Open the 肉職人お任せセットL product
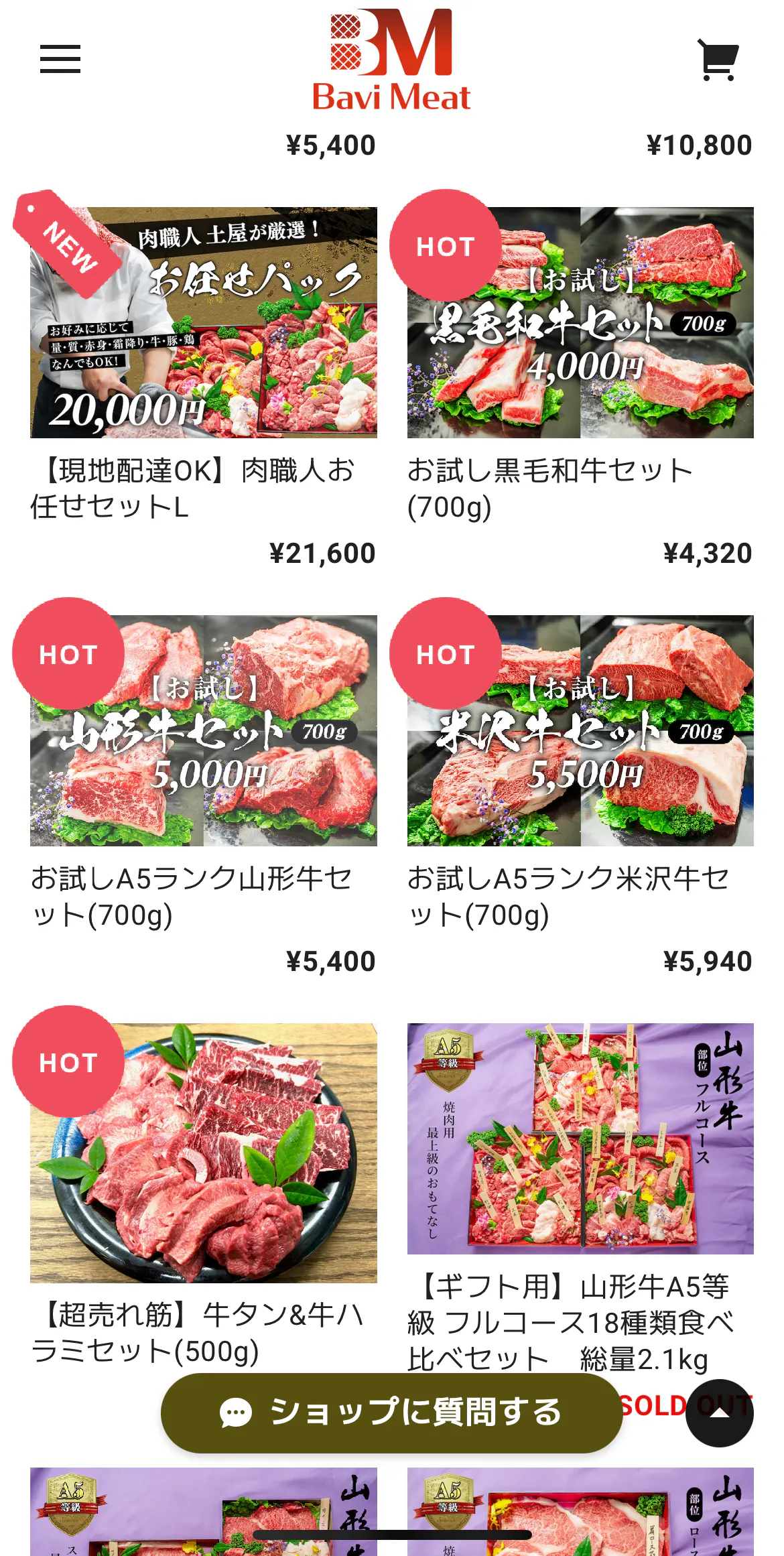 (204, 323)
